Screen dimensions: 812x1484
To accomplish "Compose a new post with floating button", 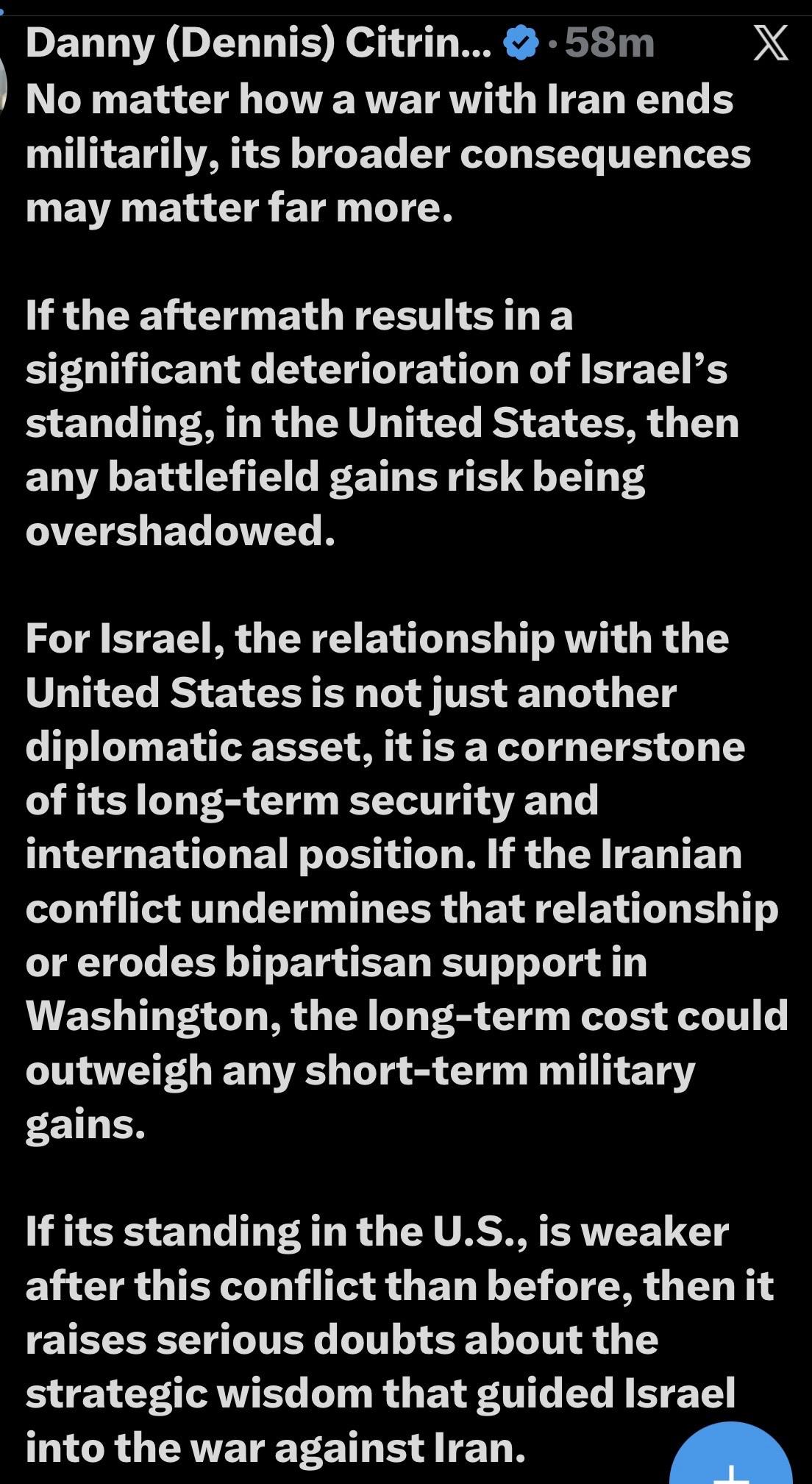I will tap(730, 1460).
